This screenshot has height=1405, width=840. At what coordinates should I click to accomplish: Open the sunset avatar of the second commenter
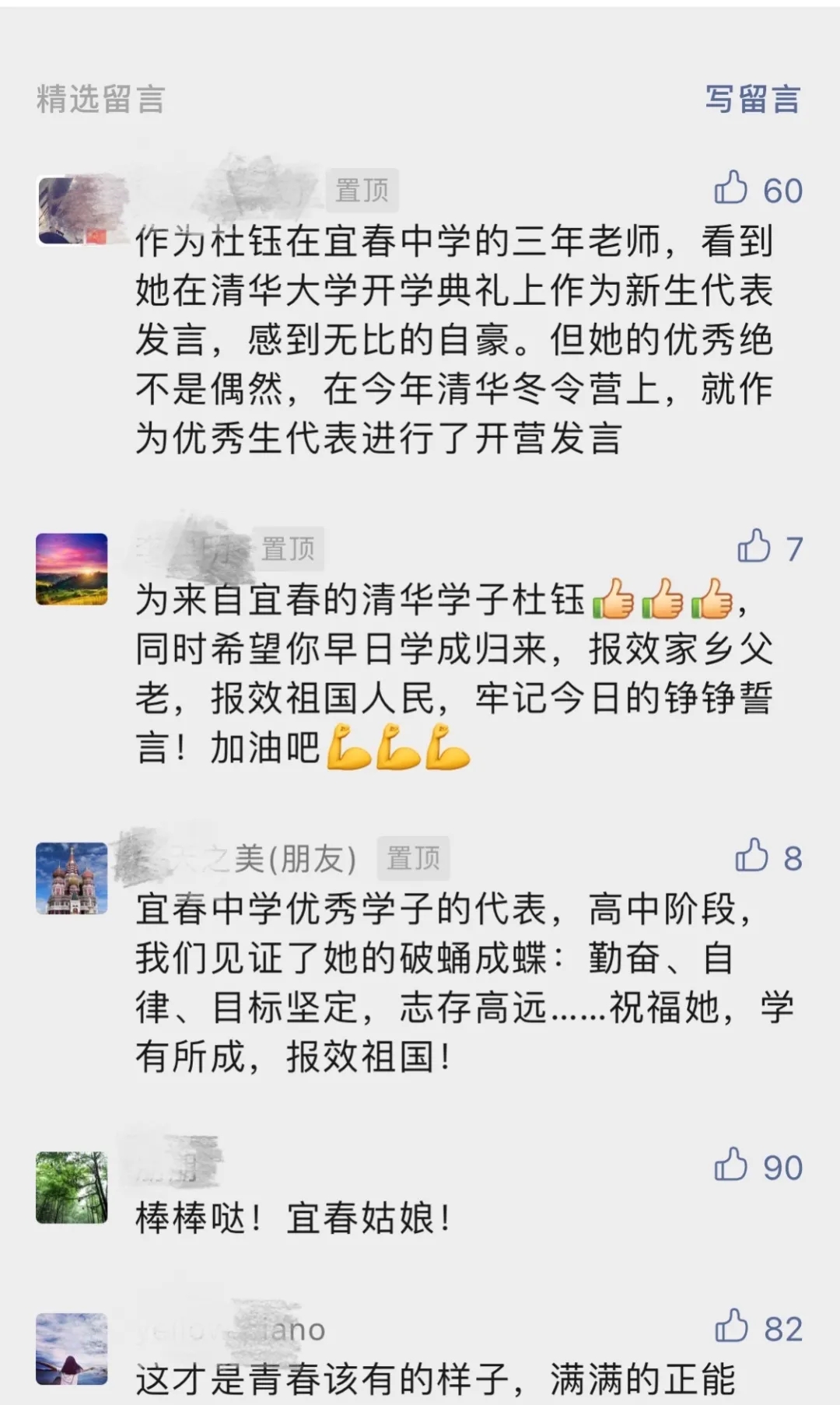72,567
